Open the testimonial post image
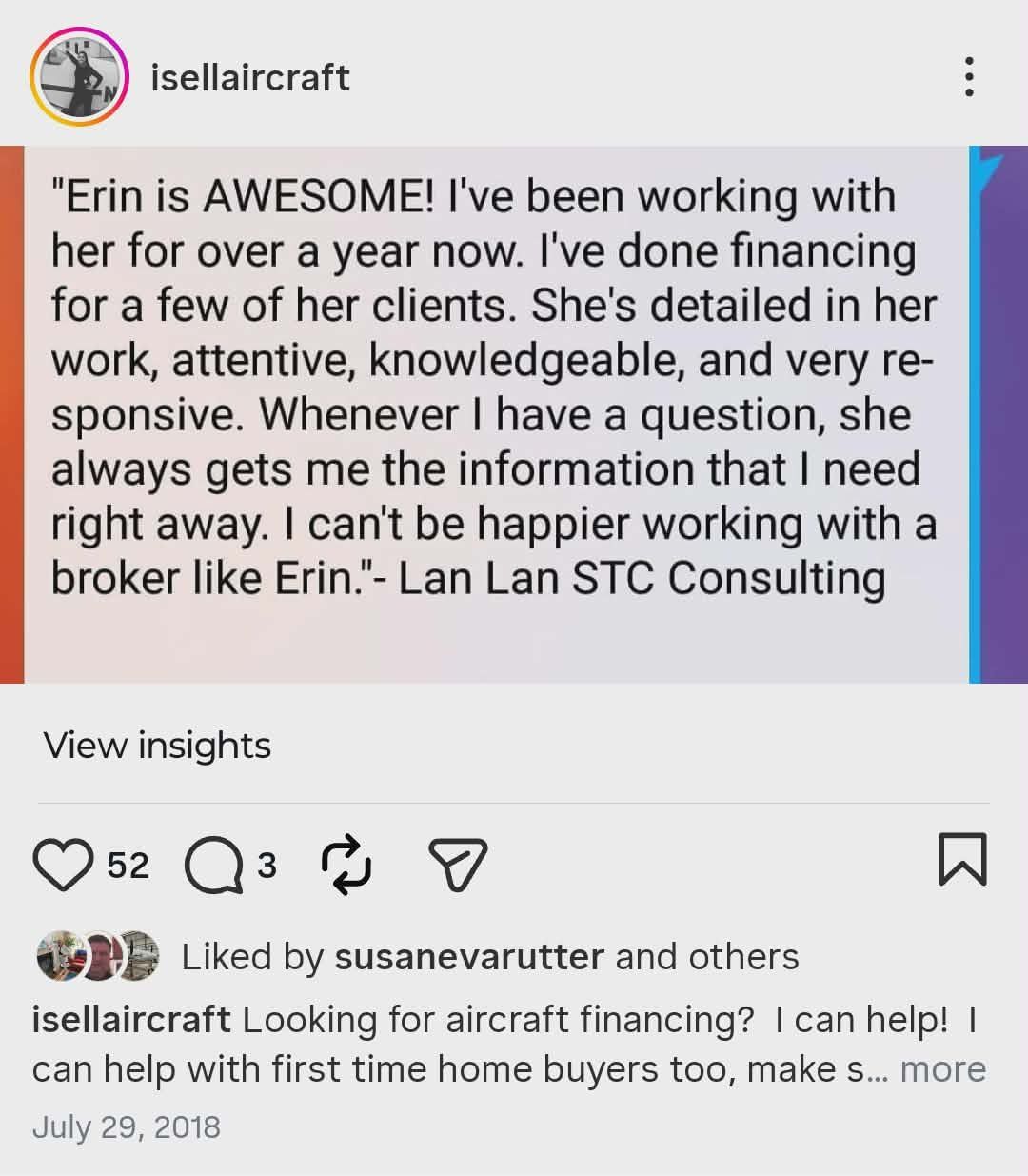This screenshot has height=1176, width=1028. tap(514, 414)
